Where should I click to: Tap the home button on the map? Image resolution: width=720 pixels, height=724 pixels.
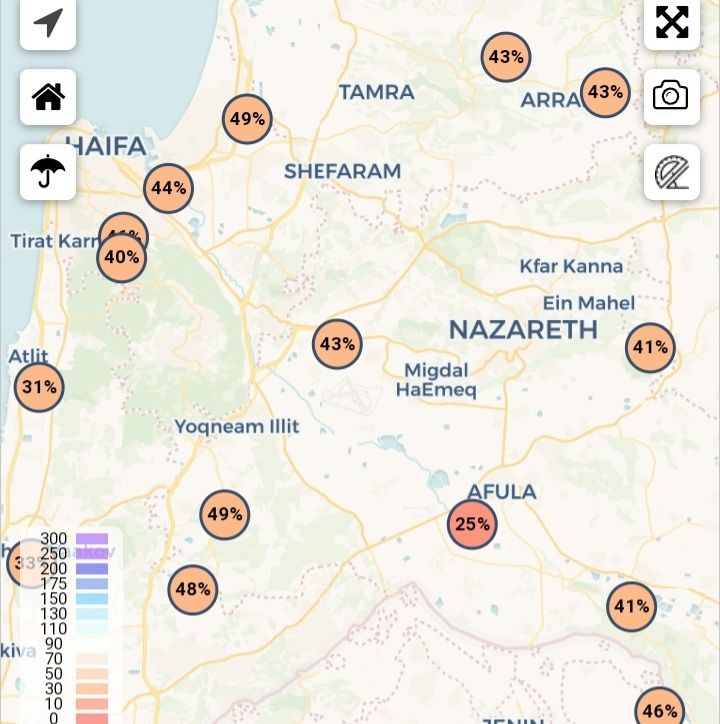[48, 97]
